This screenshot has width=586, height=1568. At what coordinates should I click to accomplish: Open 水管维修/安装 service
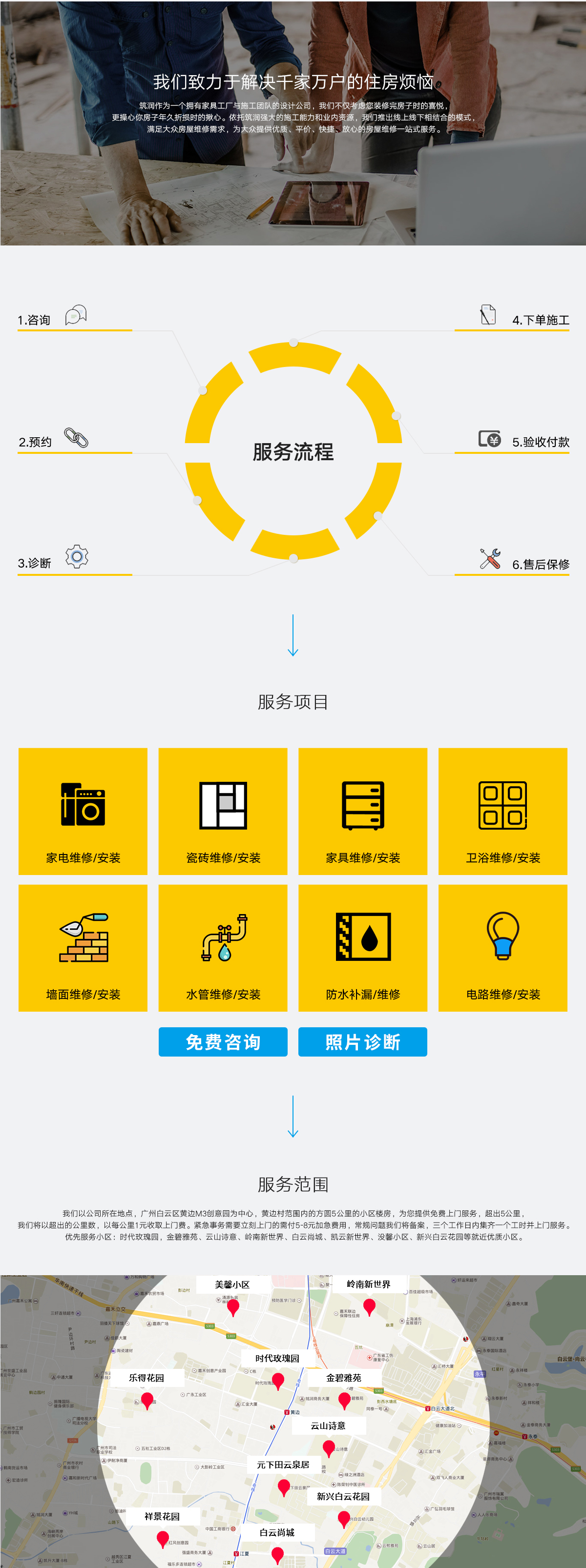click(223, 948)
